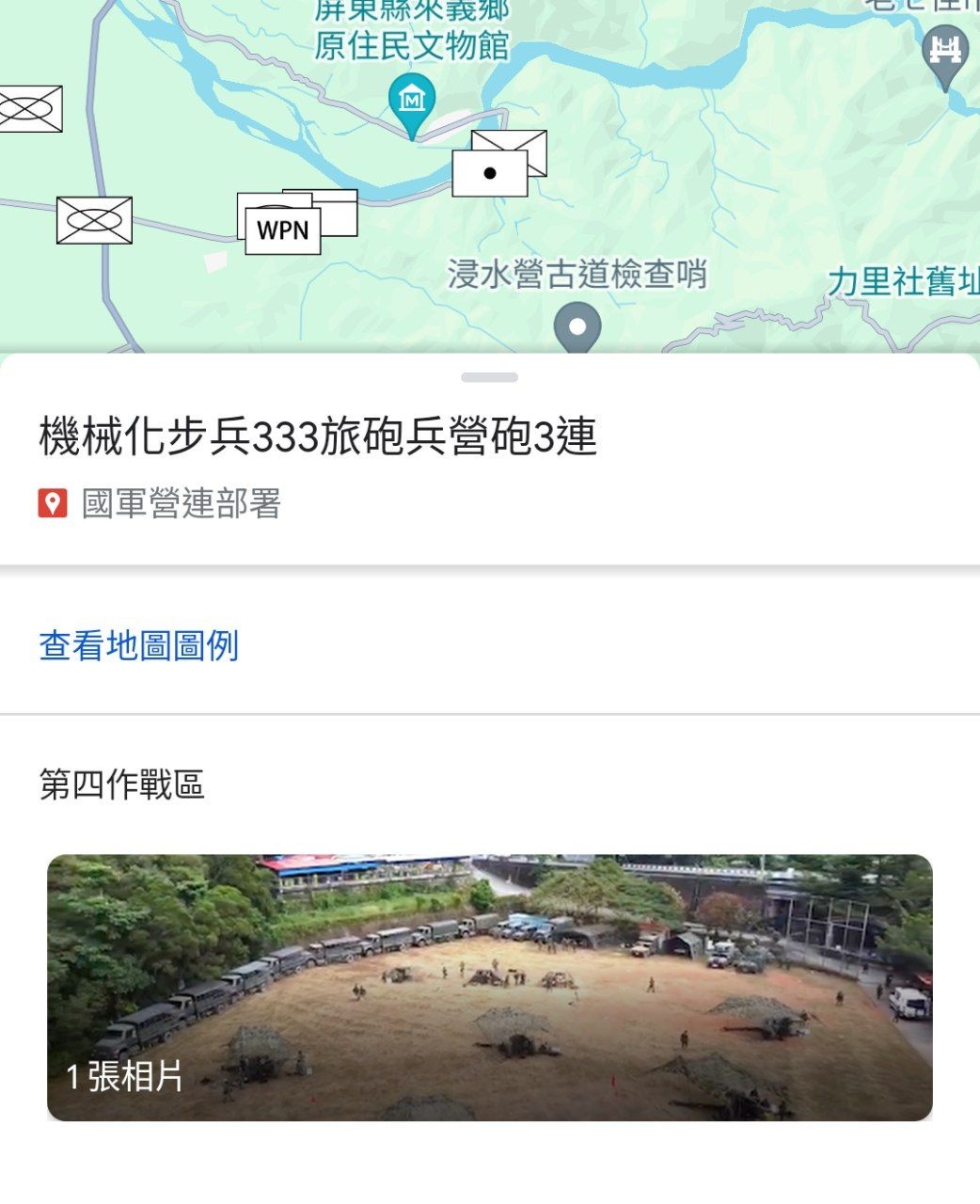Open the 1 張相片 photo tile
The width and height of the screenshot is (980, 1204).
click(x=489, y=987)
